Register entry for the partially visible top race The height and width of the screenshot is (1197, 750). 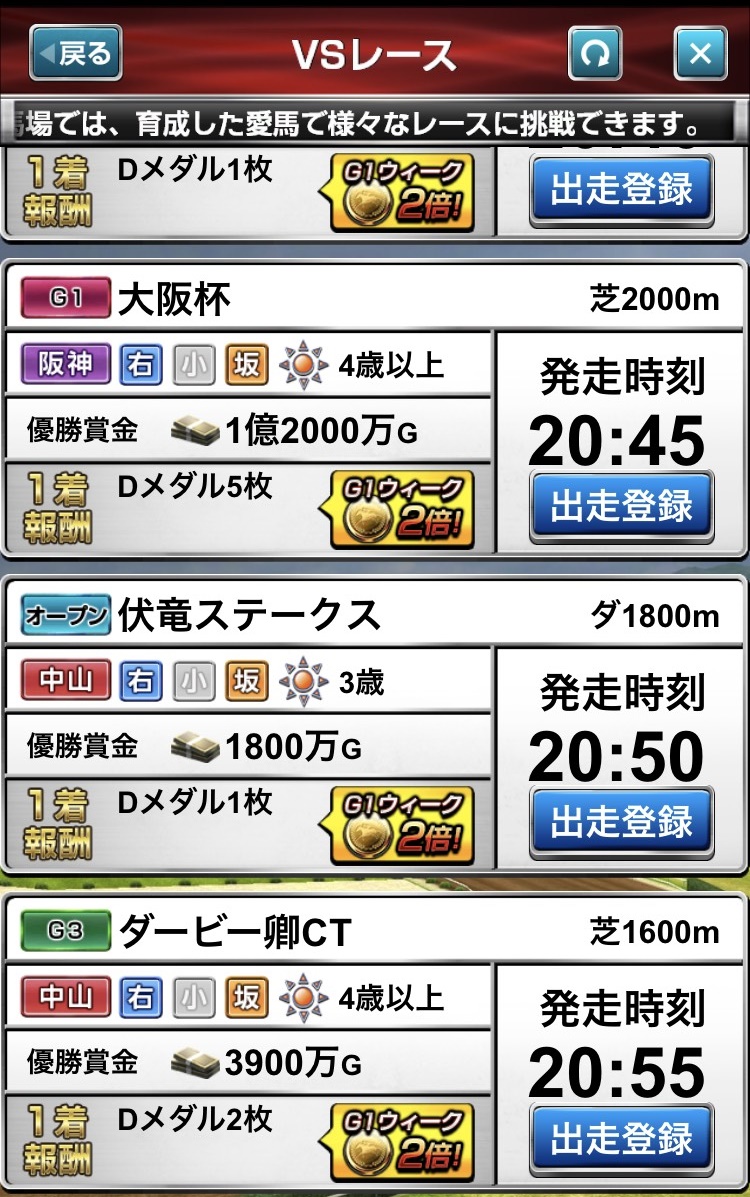point(621,189)
